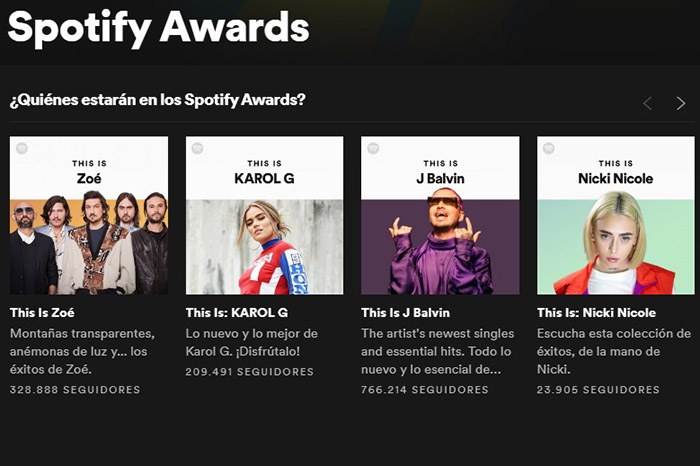
Task: Open the This Is Nicki Nicole playlist cover
Action: point(615,215)
